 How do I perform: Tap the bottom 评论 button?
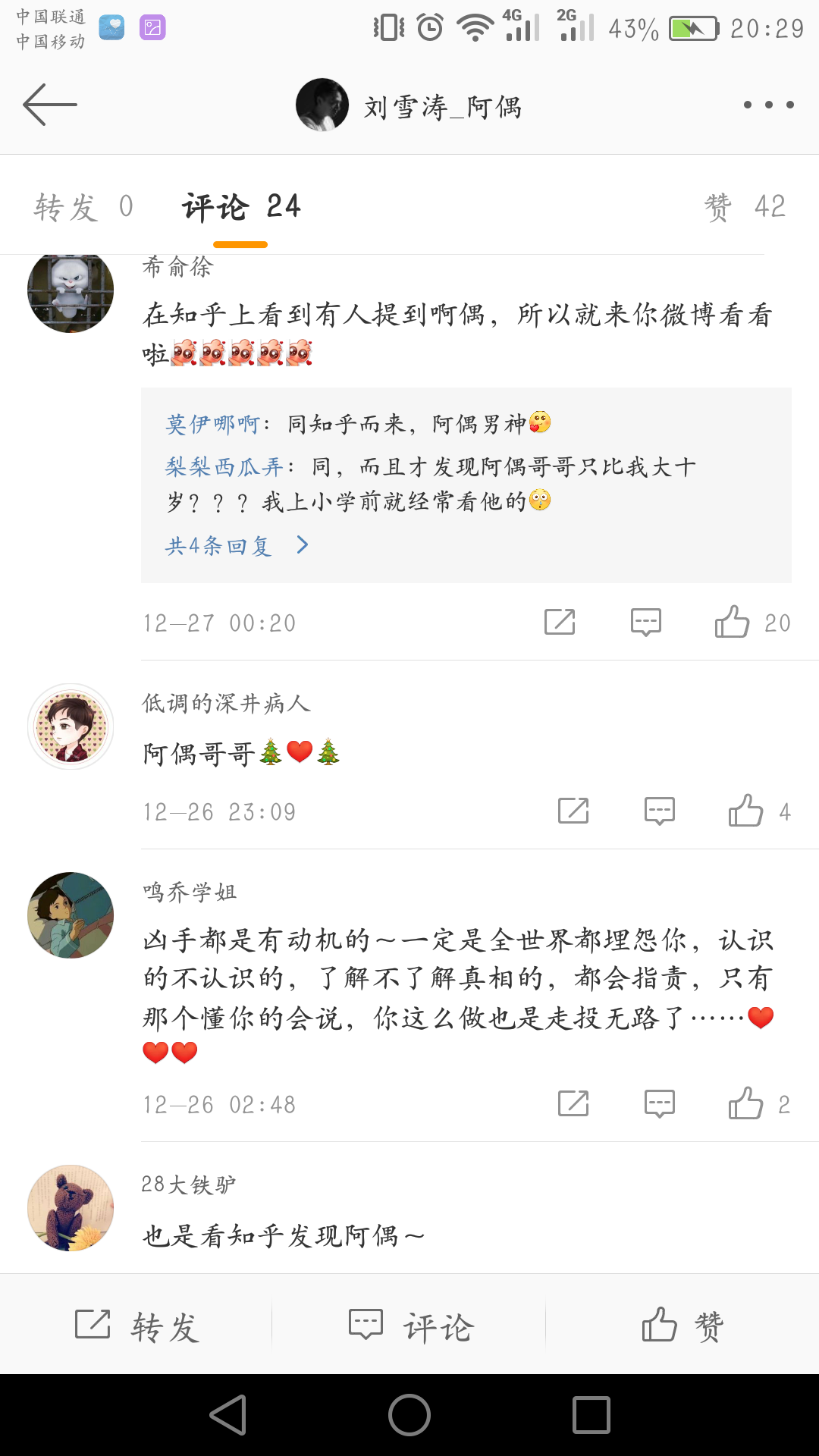[x=409, y=1326]
